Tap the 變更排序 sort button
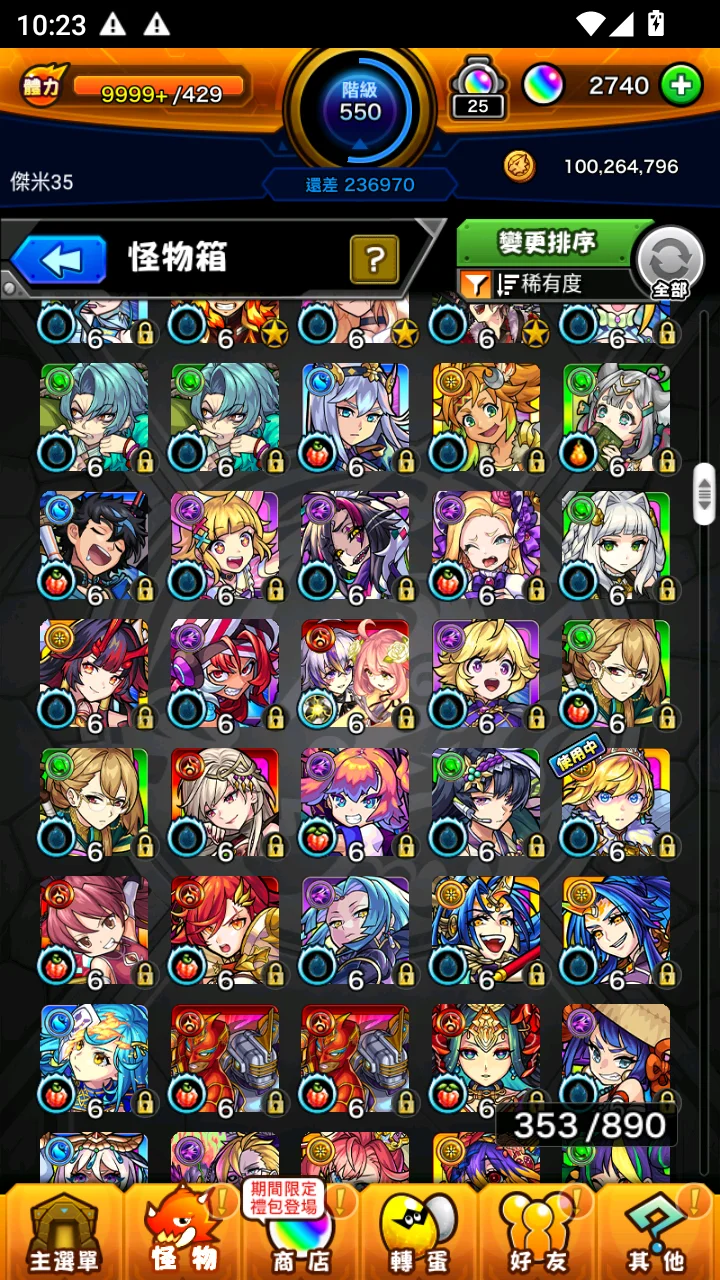Viewport: 720px width, 1280px height. [x=547, y=242]
